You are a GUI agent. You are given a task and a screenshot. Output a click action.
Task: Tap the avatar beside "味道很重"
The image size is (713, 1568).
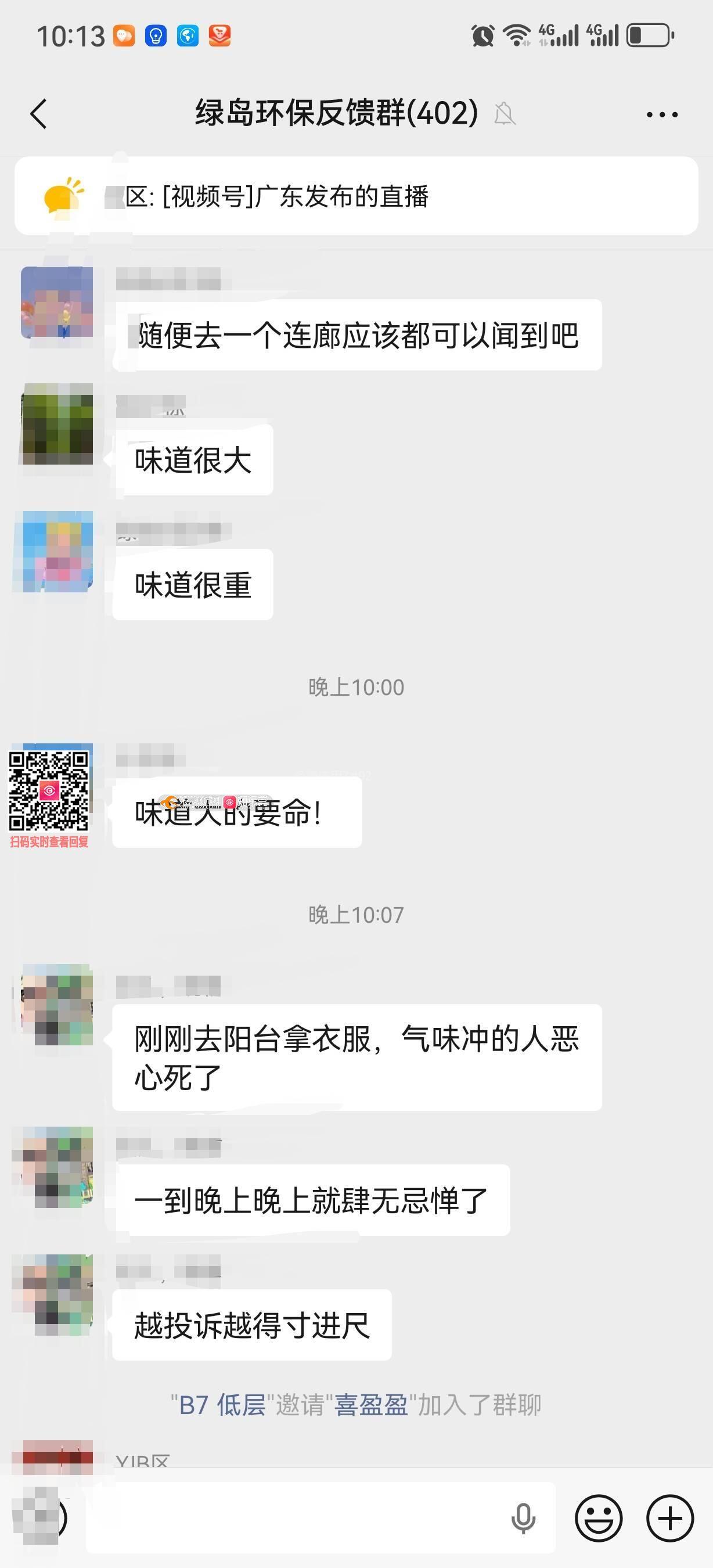tap(57, 552)
